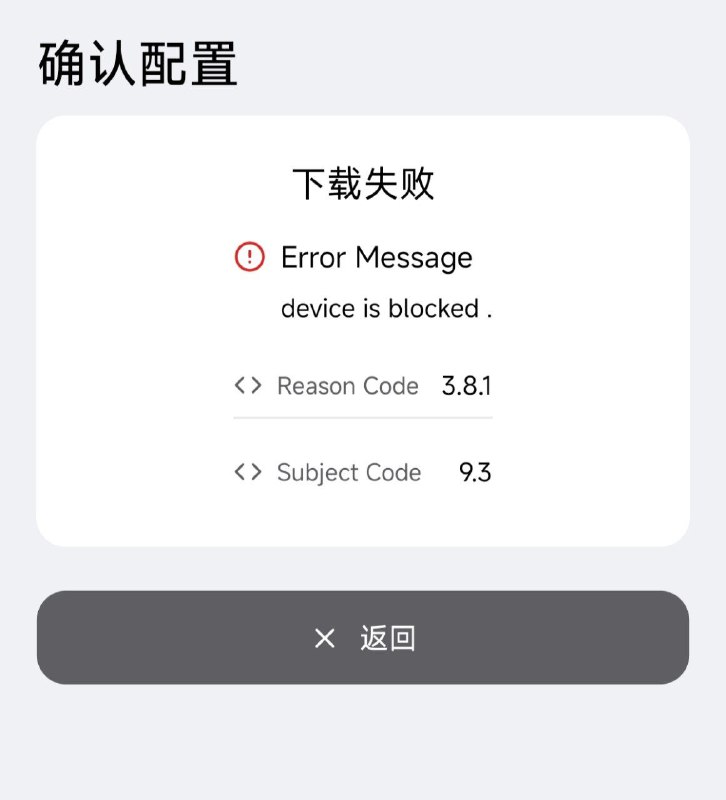
Task: Click the Error Message label text
Action: (376, 258)
